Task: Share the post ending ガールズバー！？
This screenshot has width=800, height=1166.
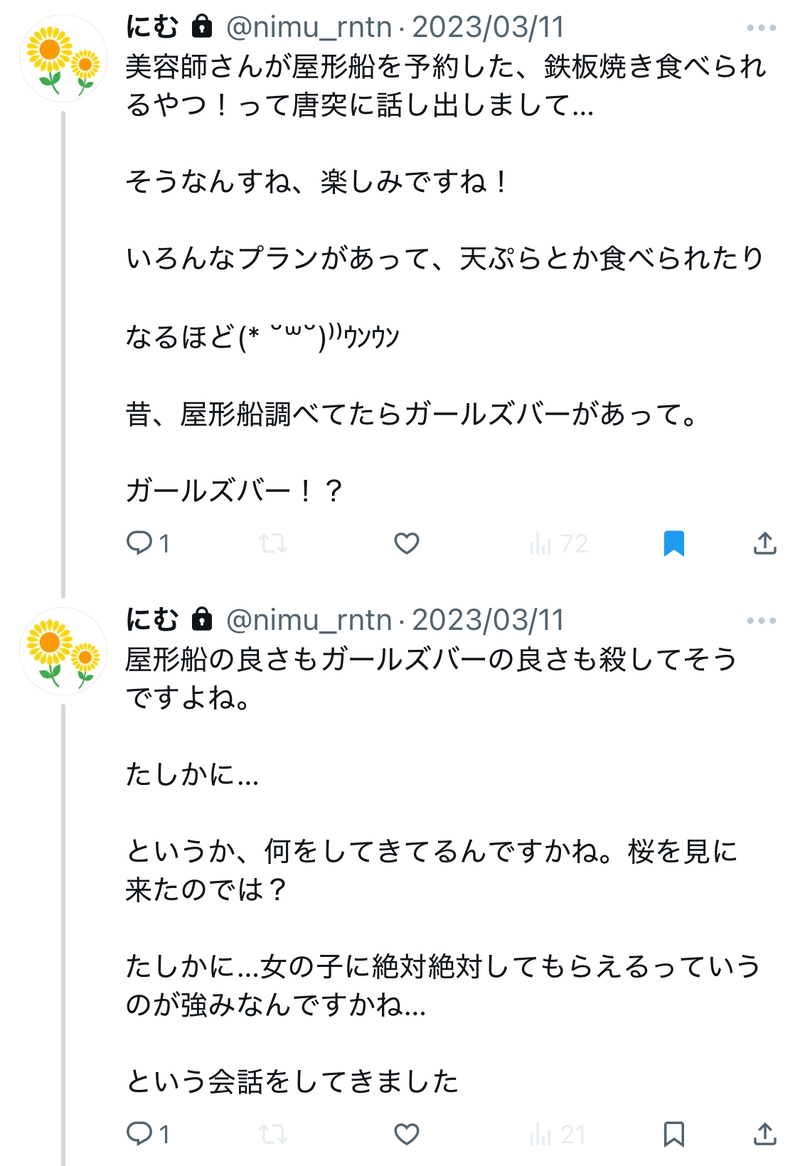Action: point(764,543)
